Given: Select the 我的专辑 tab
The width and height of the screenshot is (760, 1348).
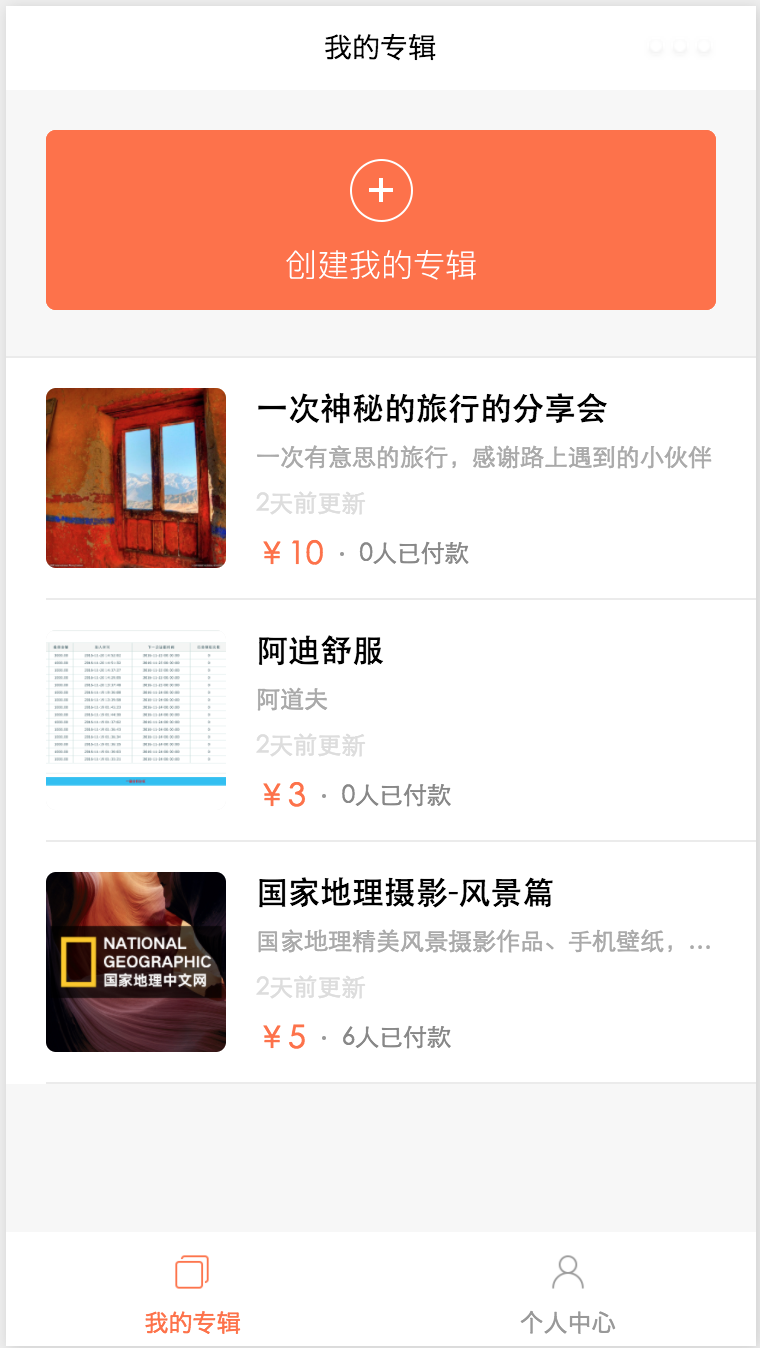Looking at the screenshot, I should click(192, 1292).
